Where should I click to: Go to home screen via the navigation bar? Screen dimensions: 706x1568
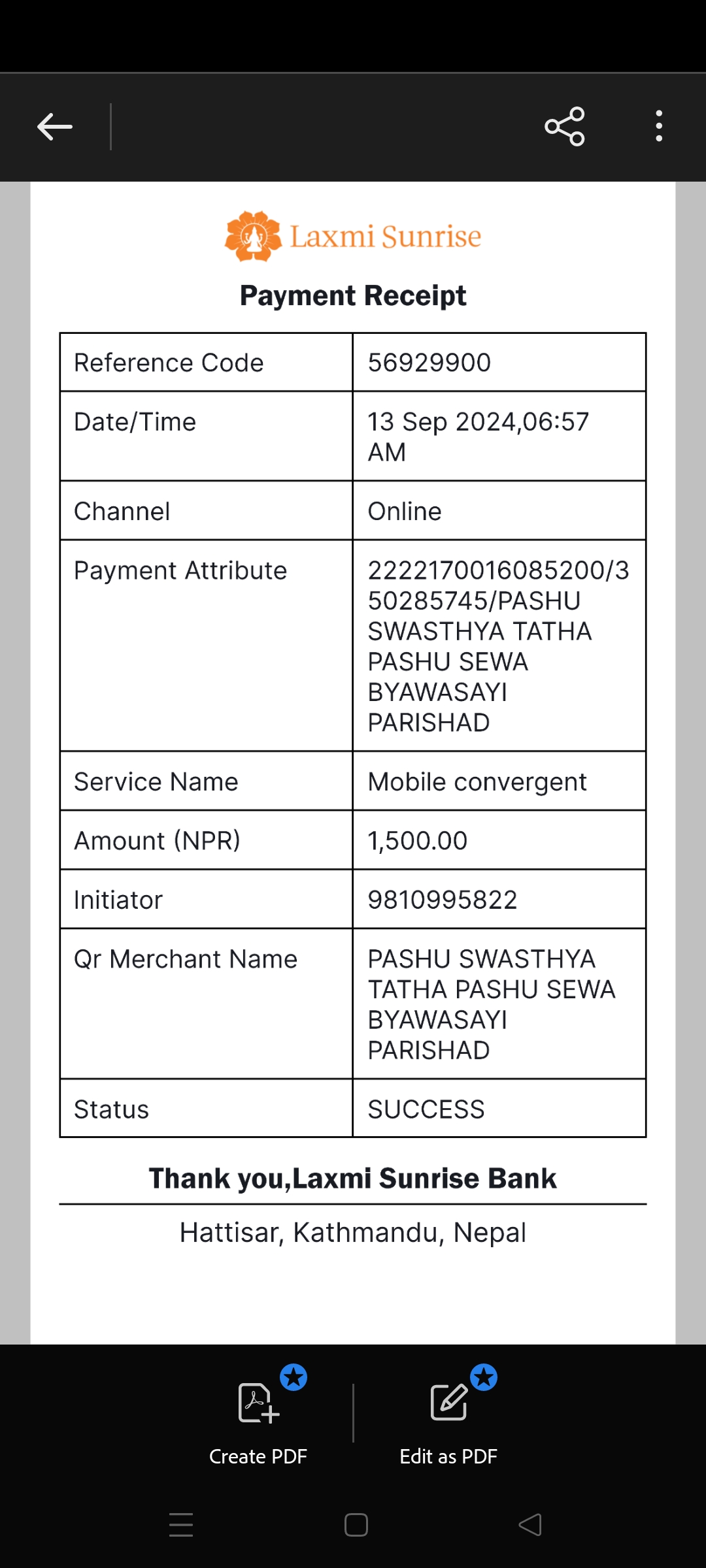[x=356, y=1525]
